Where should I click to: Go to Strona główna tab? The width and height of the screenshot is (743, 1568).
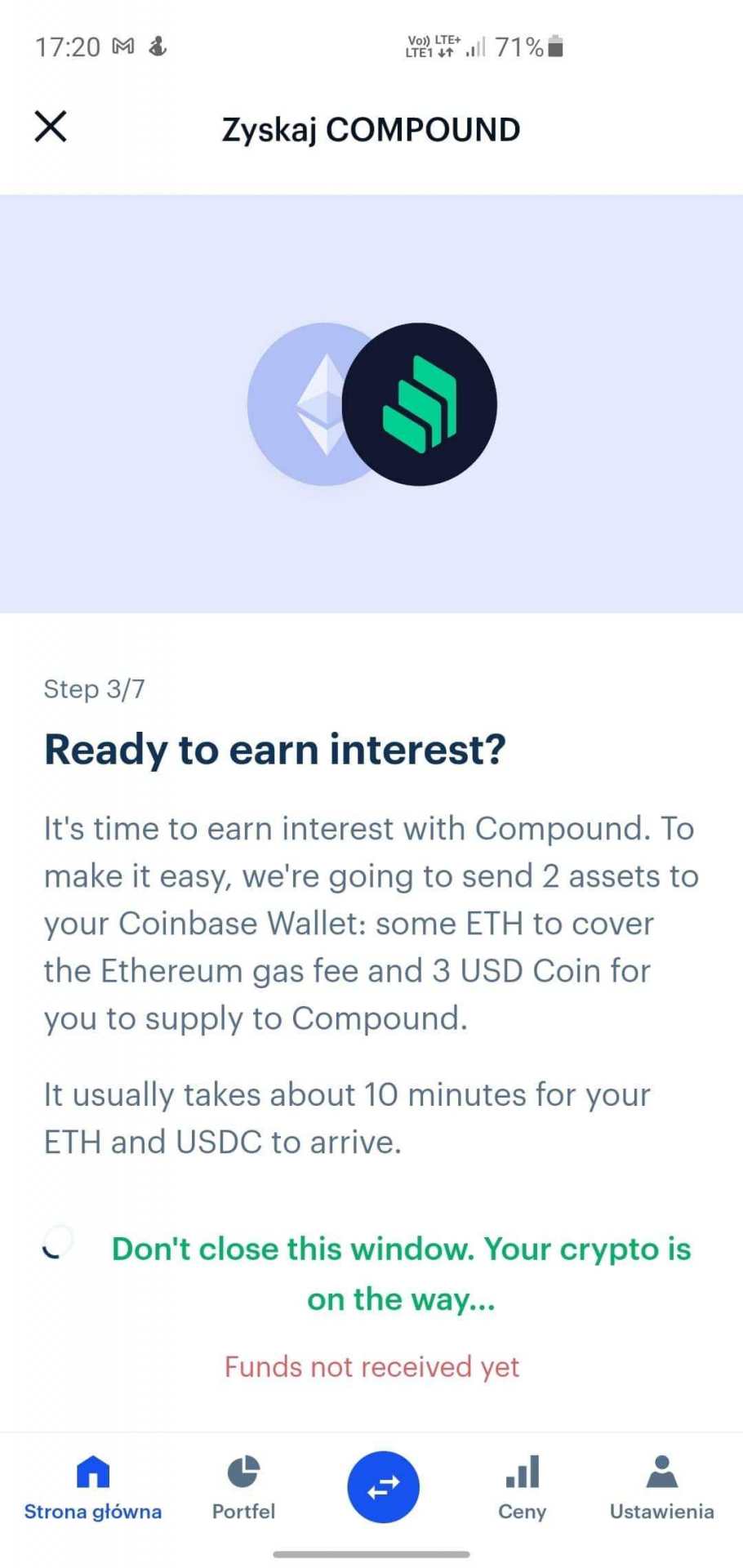[92, 1488]
